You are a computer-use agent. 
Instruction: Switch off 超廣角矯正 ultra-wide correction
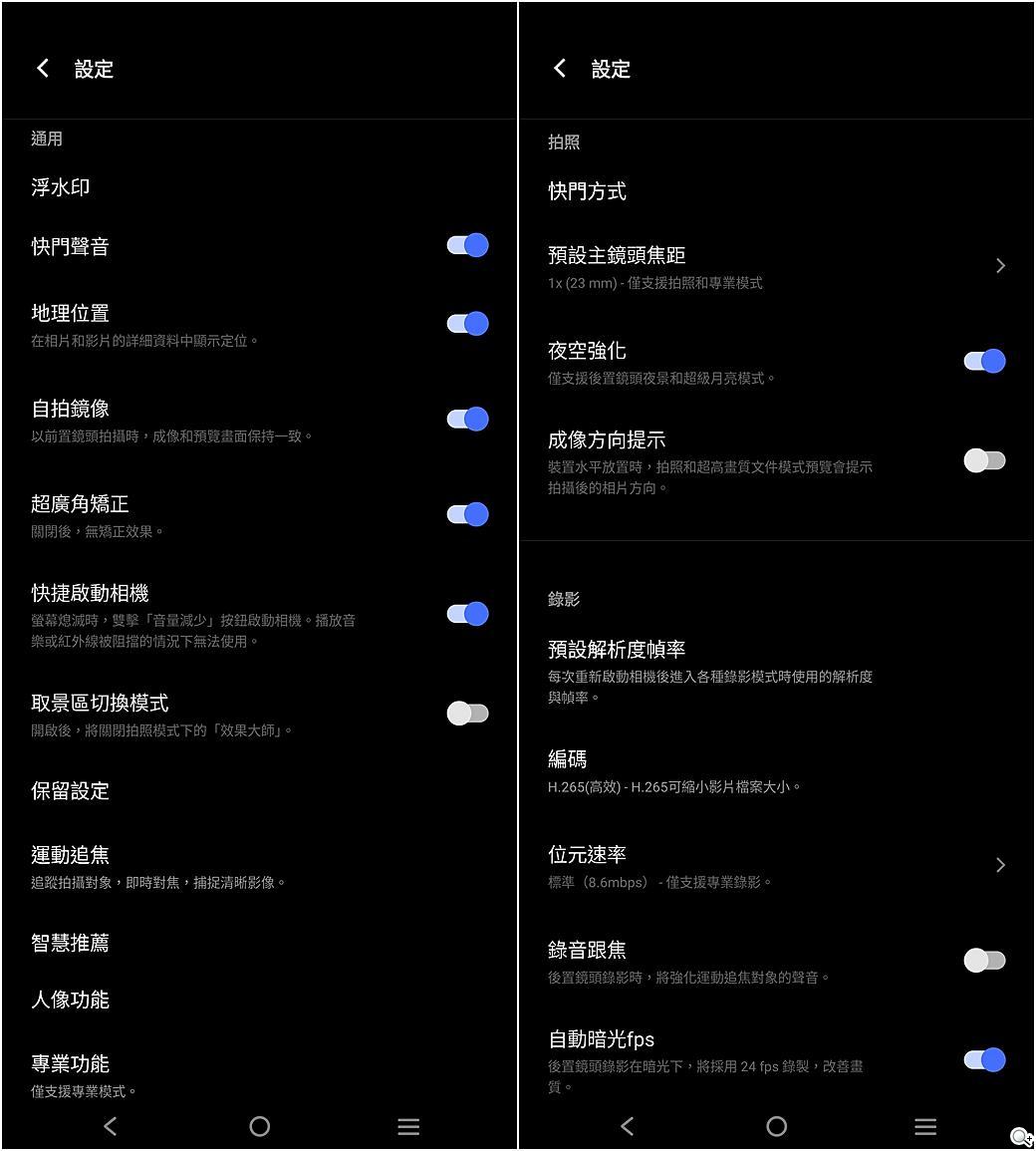468,514
